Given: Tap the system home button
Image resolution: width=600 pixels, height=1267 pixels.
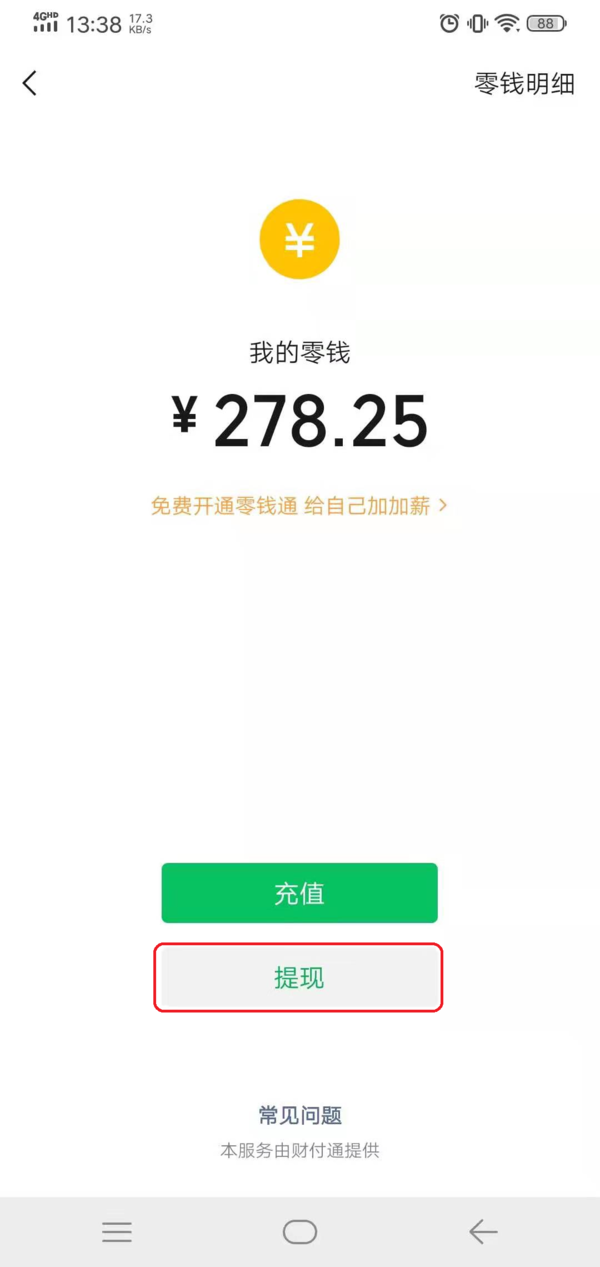Looking at the screenshot, I should [x=300, y=1232].
